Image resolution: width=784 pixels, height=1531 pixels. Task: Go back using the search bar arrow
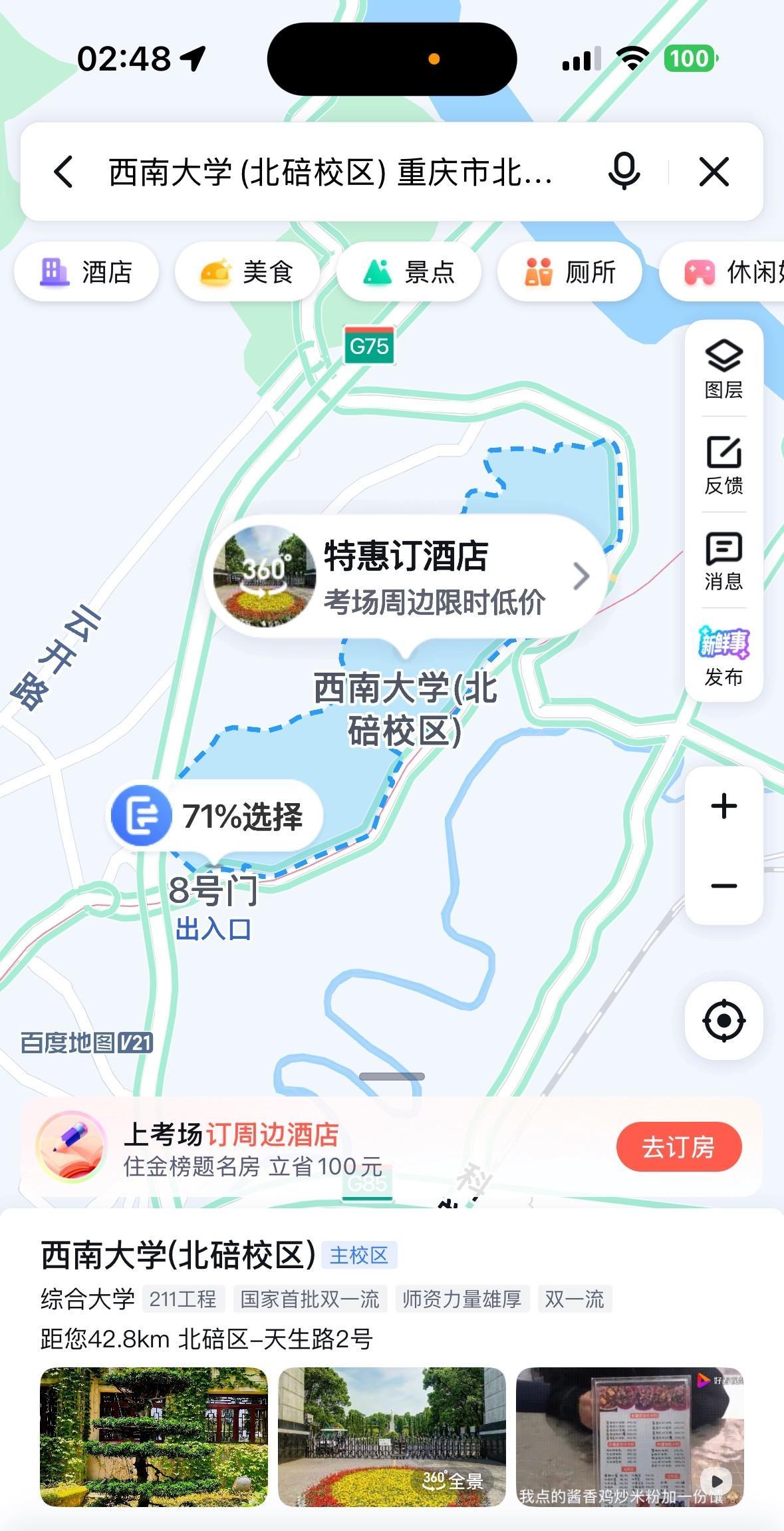[64, 172]
